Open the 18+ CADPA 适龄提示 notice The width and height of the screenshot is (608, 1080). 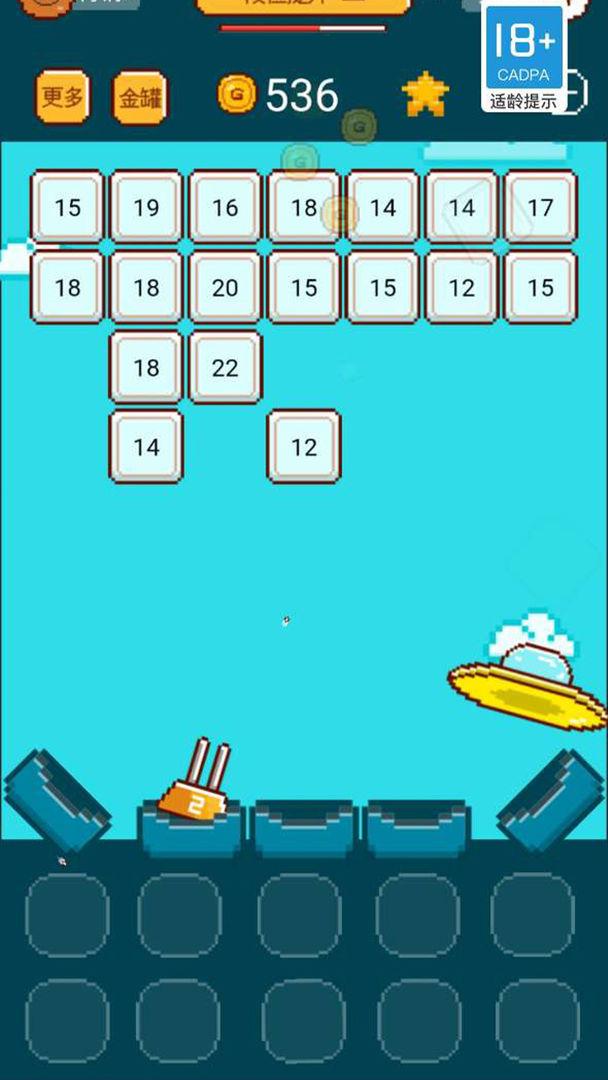pyautogui.click(x=524, y=58)
